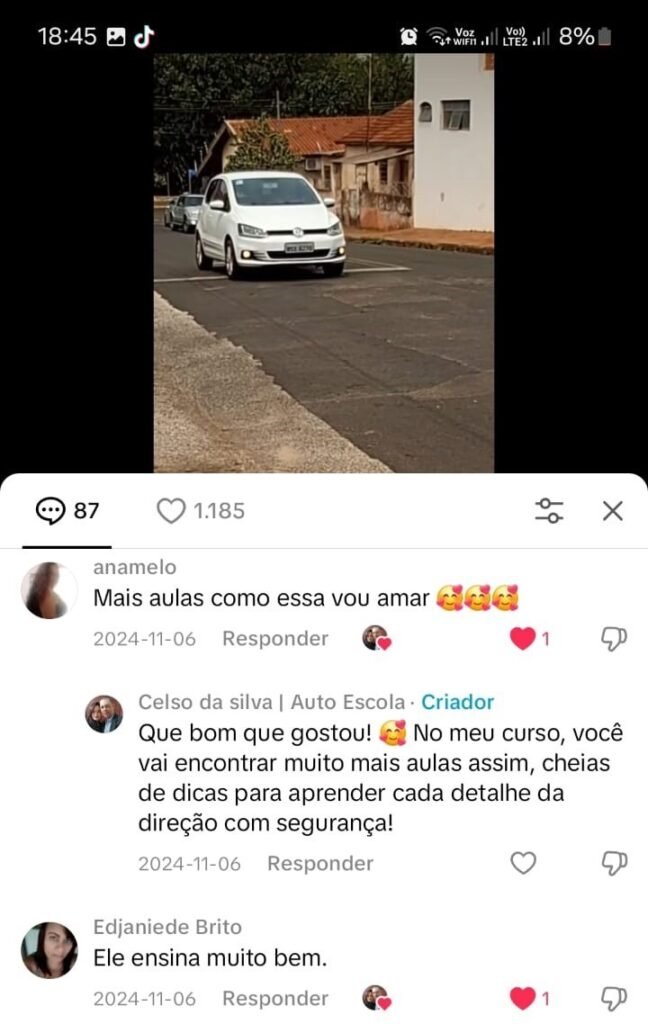This screenshot has height=1024, width=648.
Task: Dislike Edjaniede Brito's comment
Action: coord(613,999)
